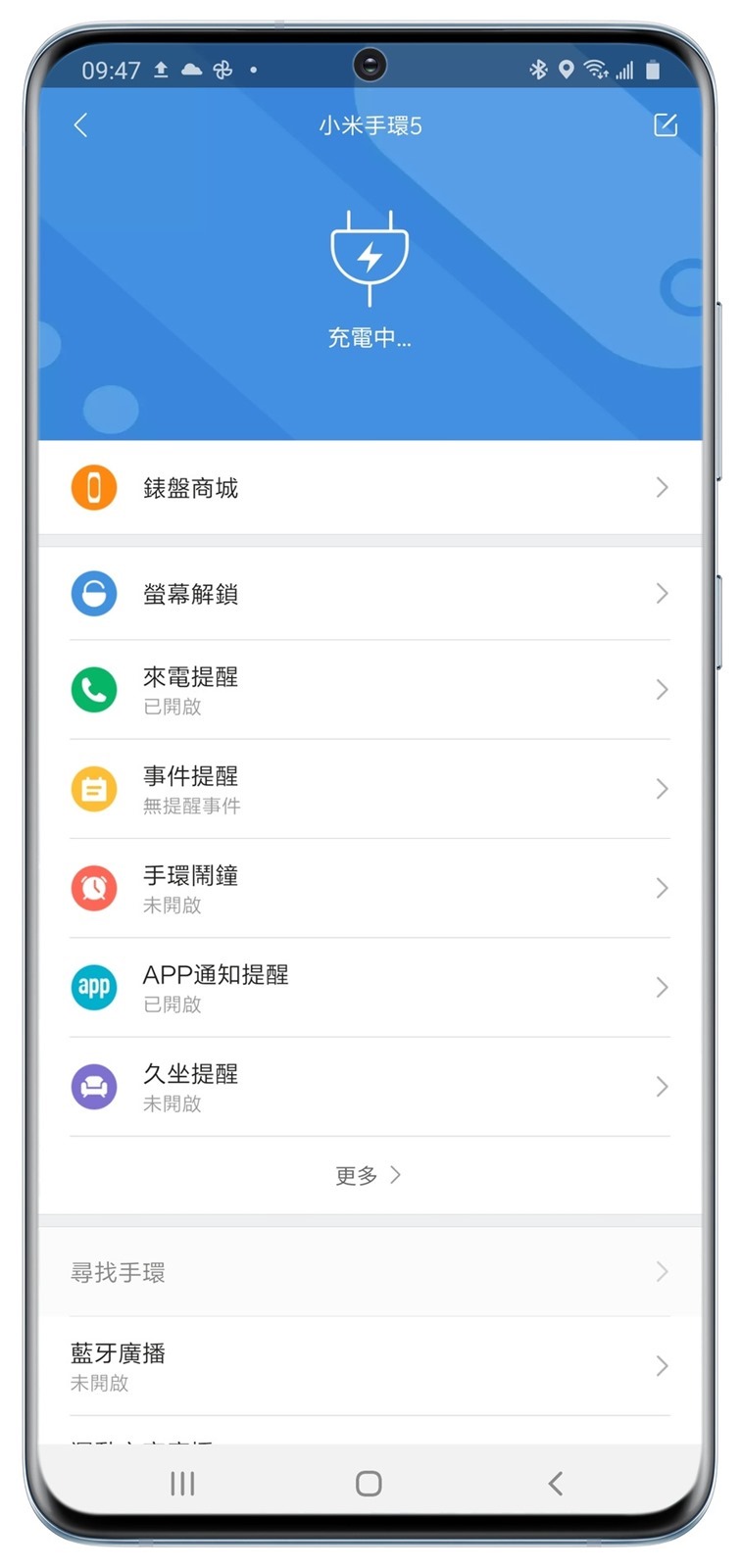Enable the 手環鬧鐘 alarm setting
741x1568 pixels.
click(370, 888)
